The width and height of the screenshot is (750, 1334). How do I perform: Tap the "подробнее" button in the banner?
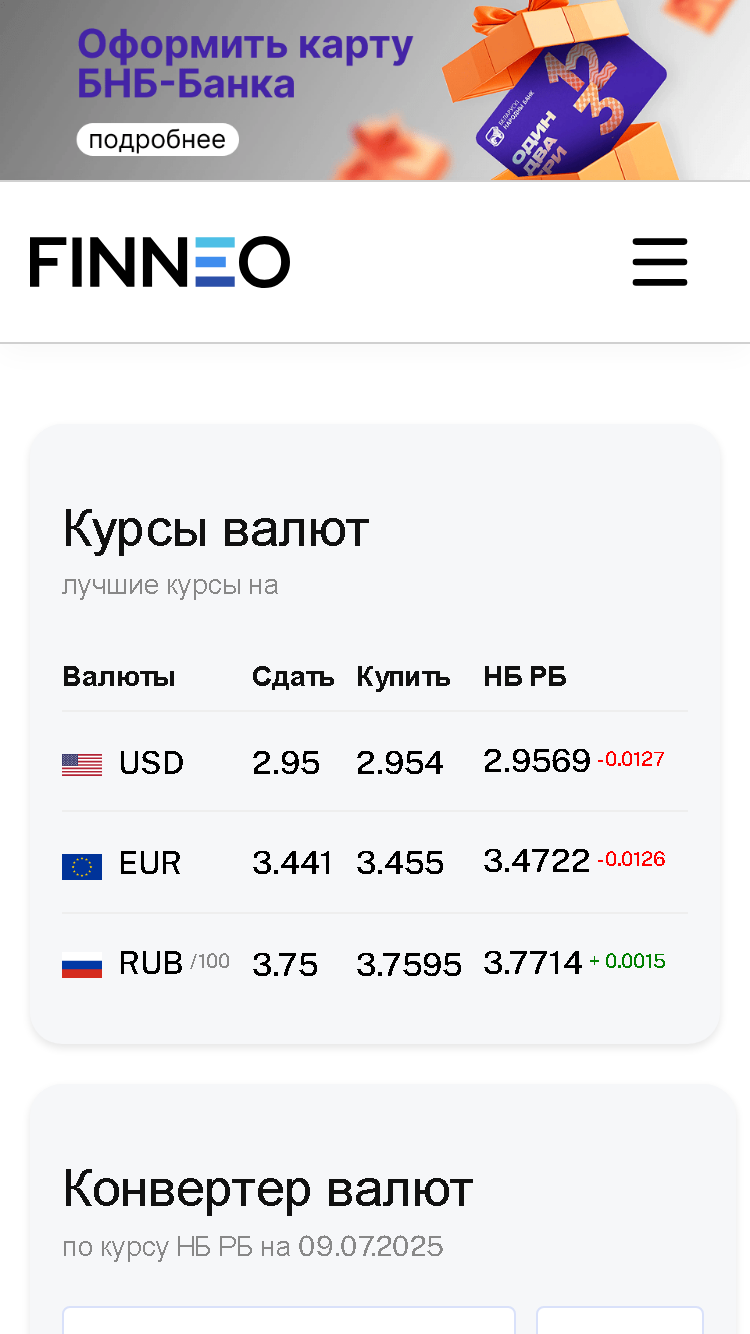(x=157, y=139)
